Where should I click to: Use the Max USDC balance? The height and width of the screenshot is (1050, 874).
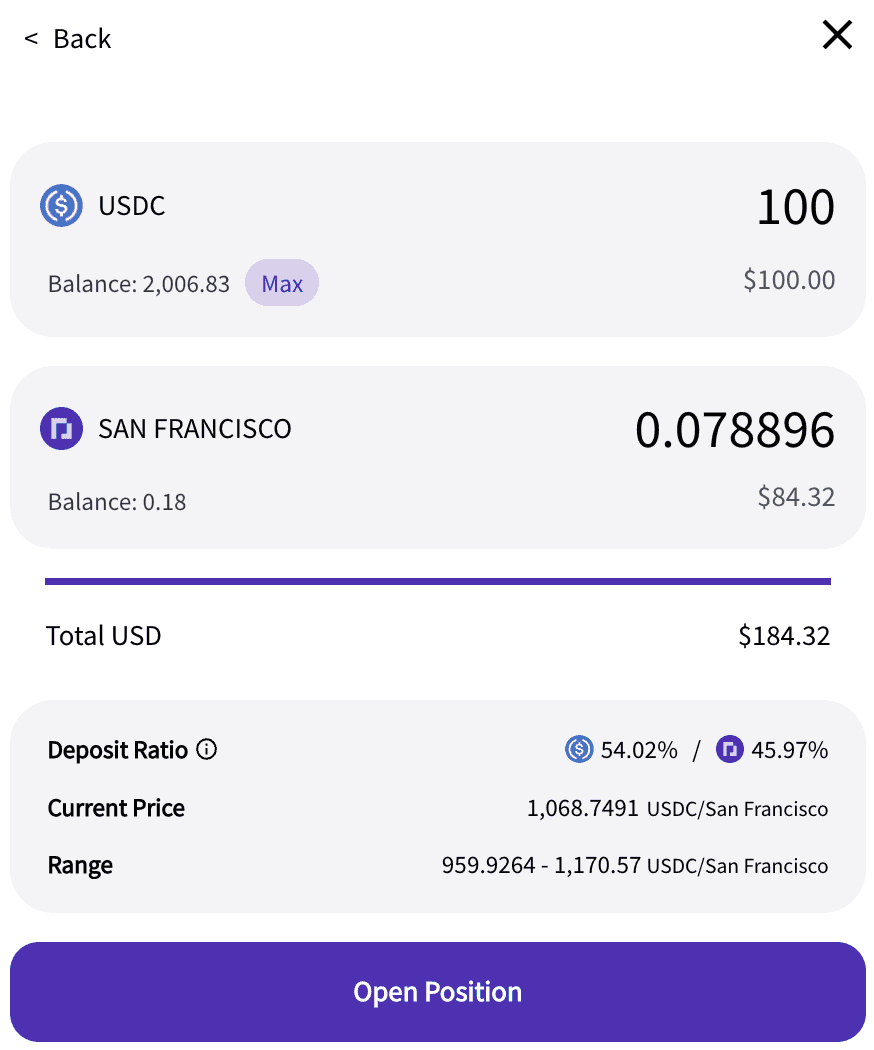281,283
